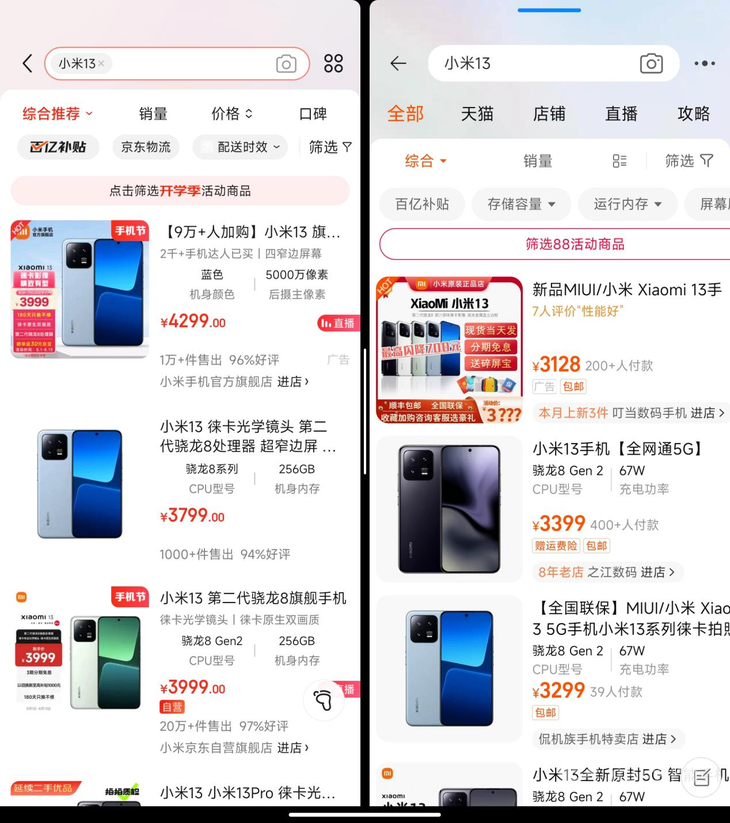Expand the 配送时效 dropdown
730x823 pixels.
pyautogui.click(x=240, y=147)
